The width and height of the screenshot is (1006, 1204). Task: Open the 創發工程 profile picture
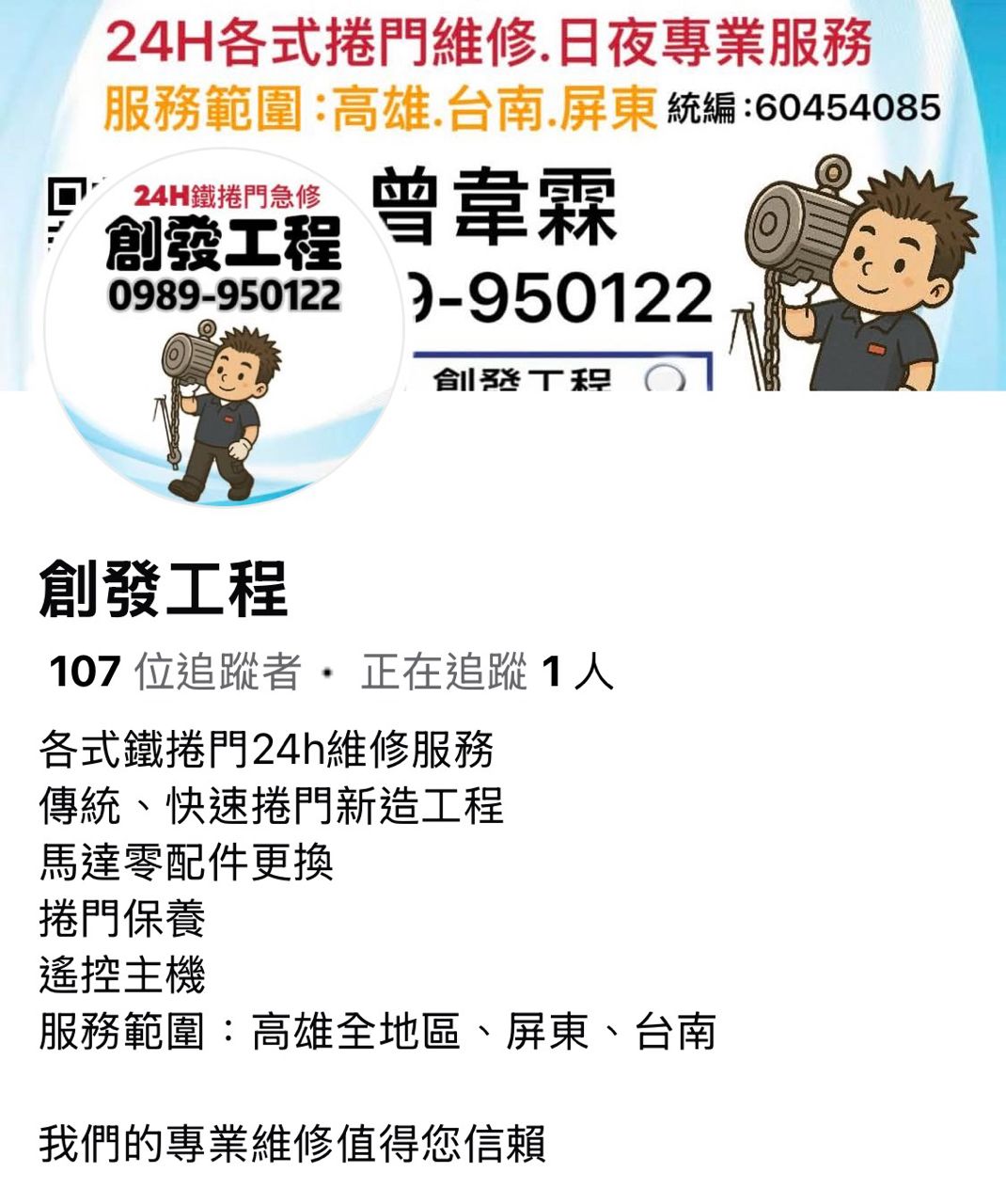[224, 326]
